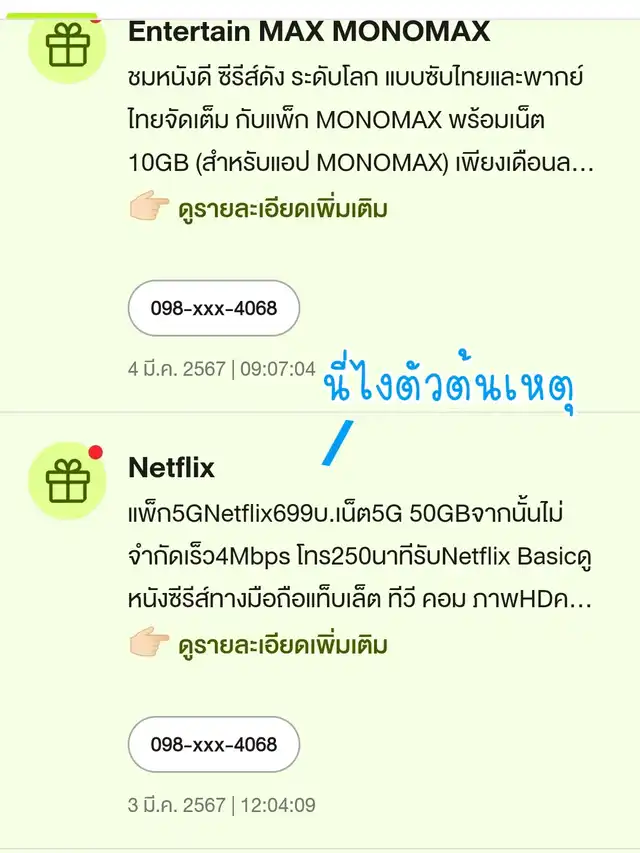Screen dimensions: 640x853
Task: Open more details link under Entertain MAX MONOMAX
Action: (282, 209)
